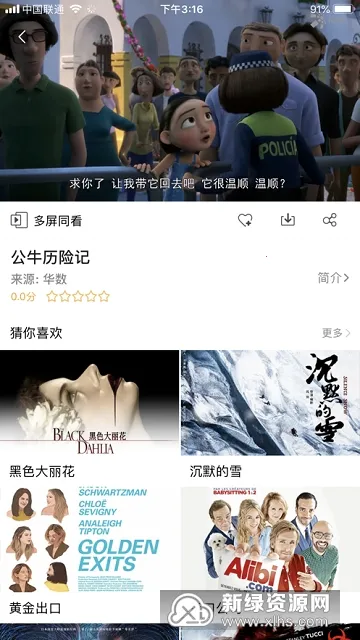Open the 沉默的雪 movie card
Image resolution: width=360 pixels, height=640 pixels.
click(x=271, y=414)
